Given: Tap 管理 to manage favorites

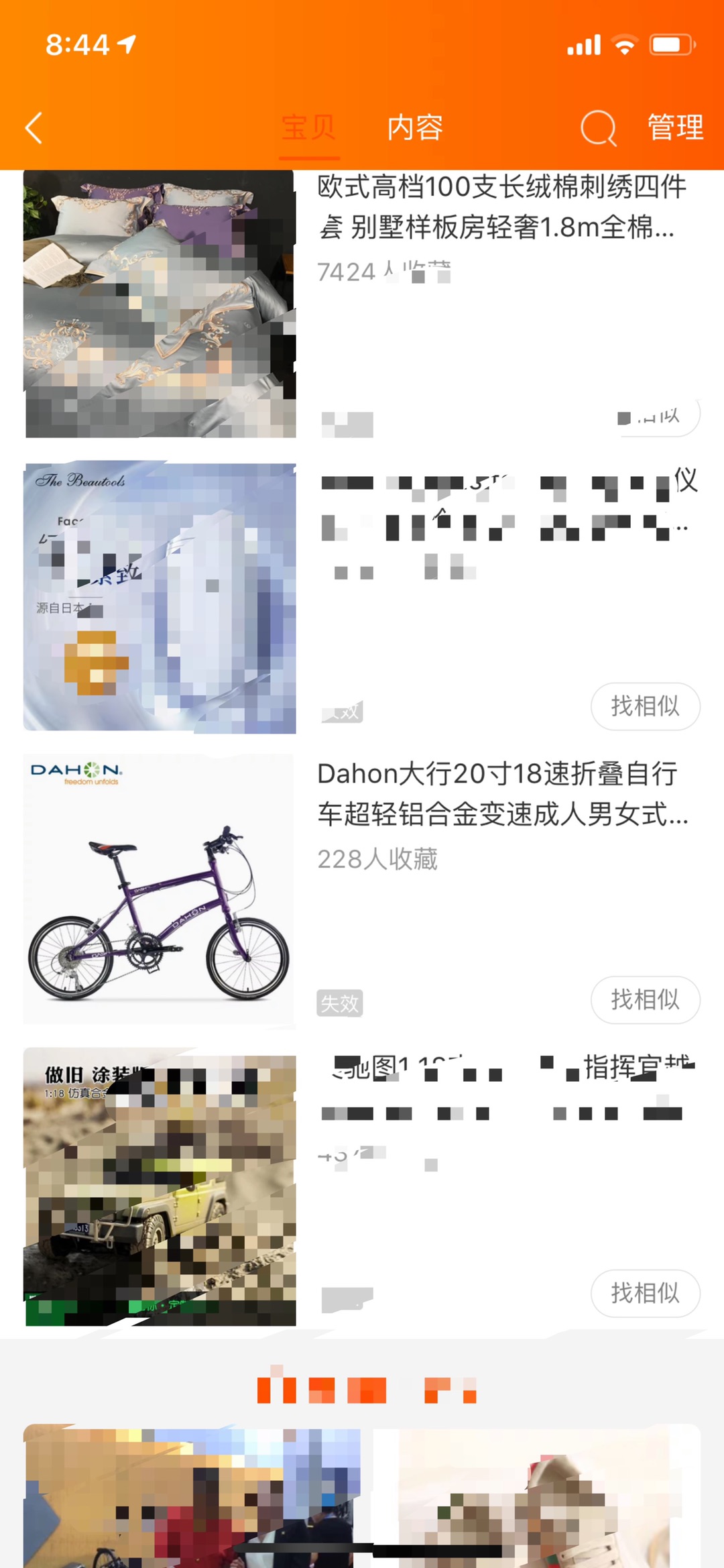Looking at the screenshot, I should (676, 127).
